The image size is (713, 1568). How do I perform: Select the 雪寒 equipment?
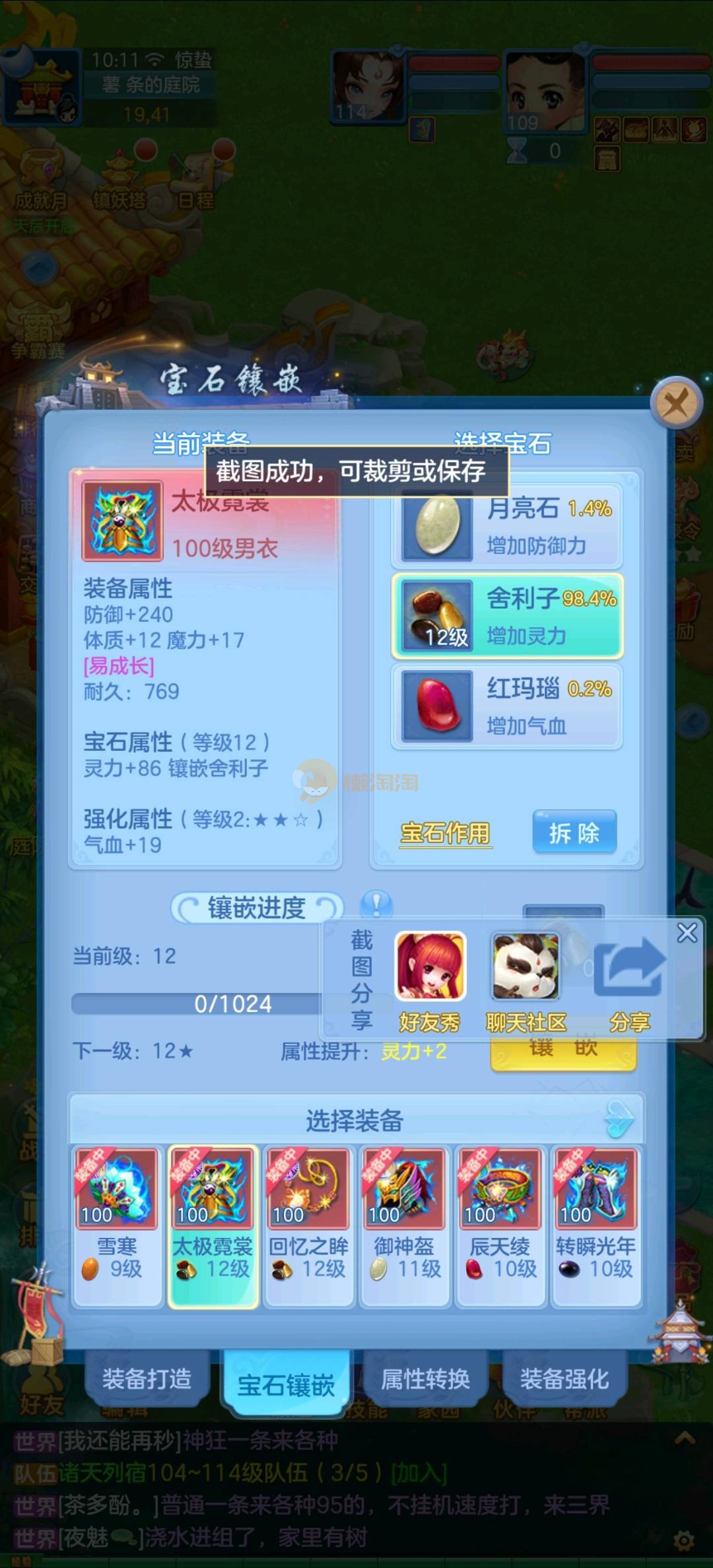[x=117, y=1225]
